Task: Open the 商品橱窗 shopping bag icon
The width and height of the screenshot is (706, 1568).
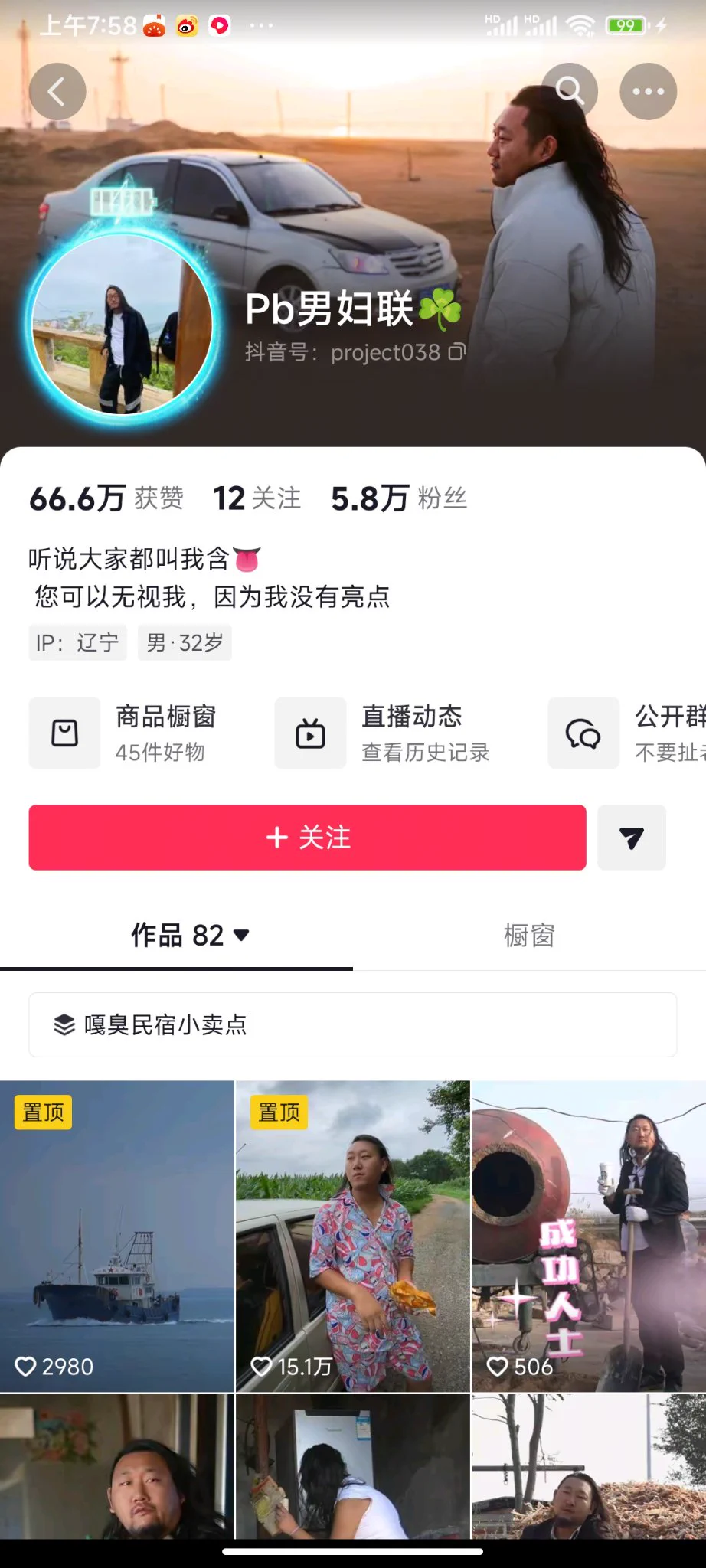Action: coord(64,733)
